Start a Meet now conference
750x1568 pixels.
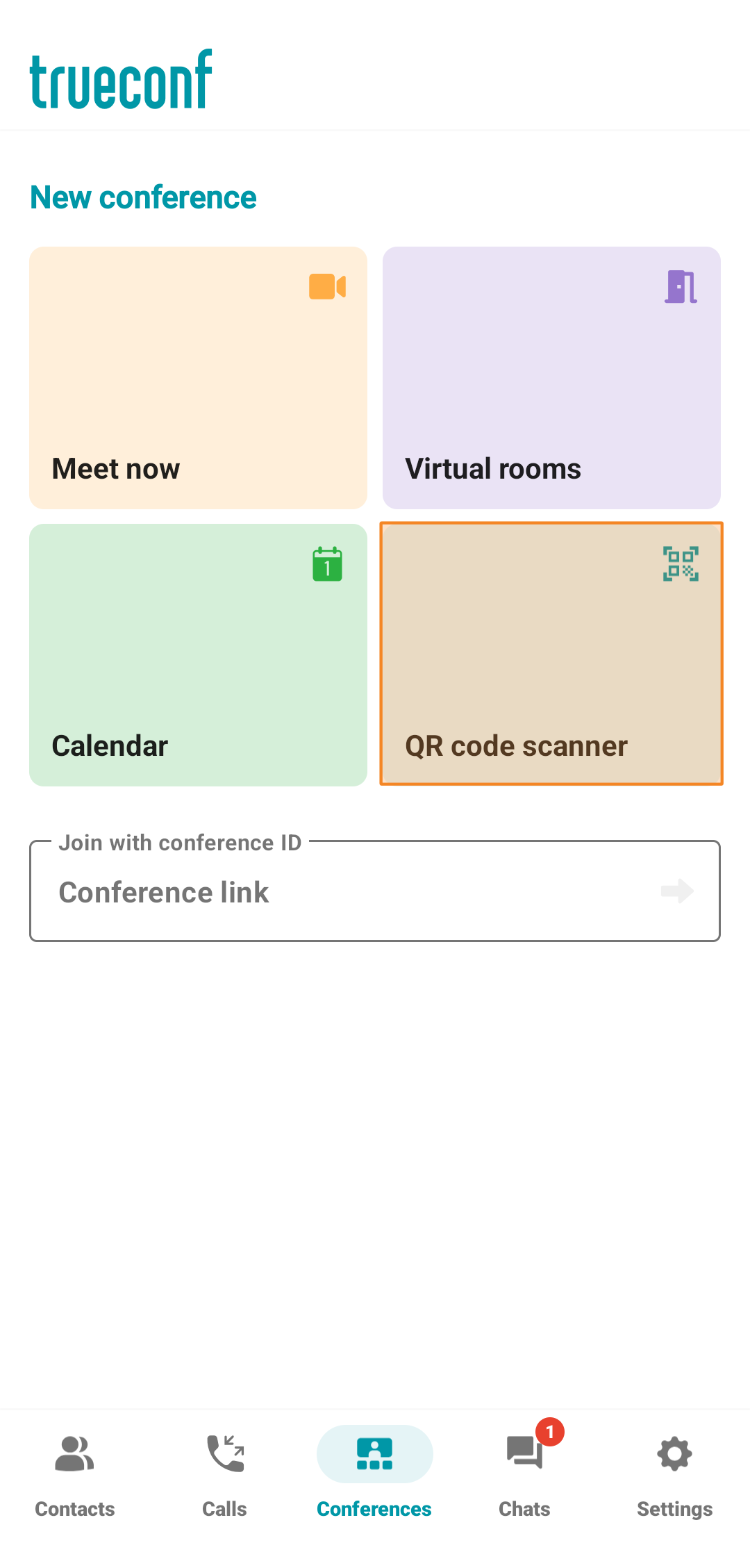[x=198, y=377]
